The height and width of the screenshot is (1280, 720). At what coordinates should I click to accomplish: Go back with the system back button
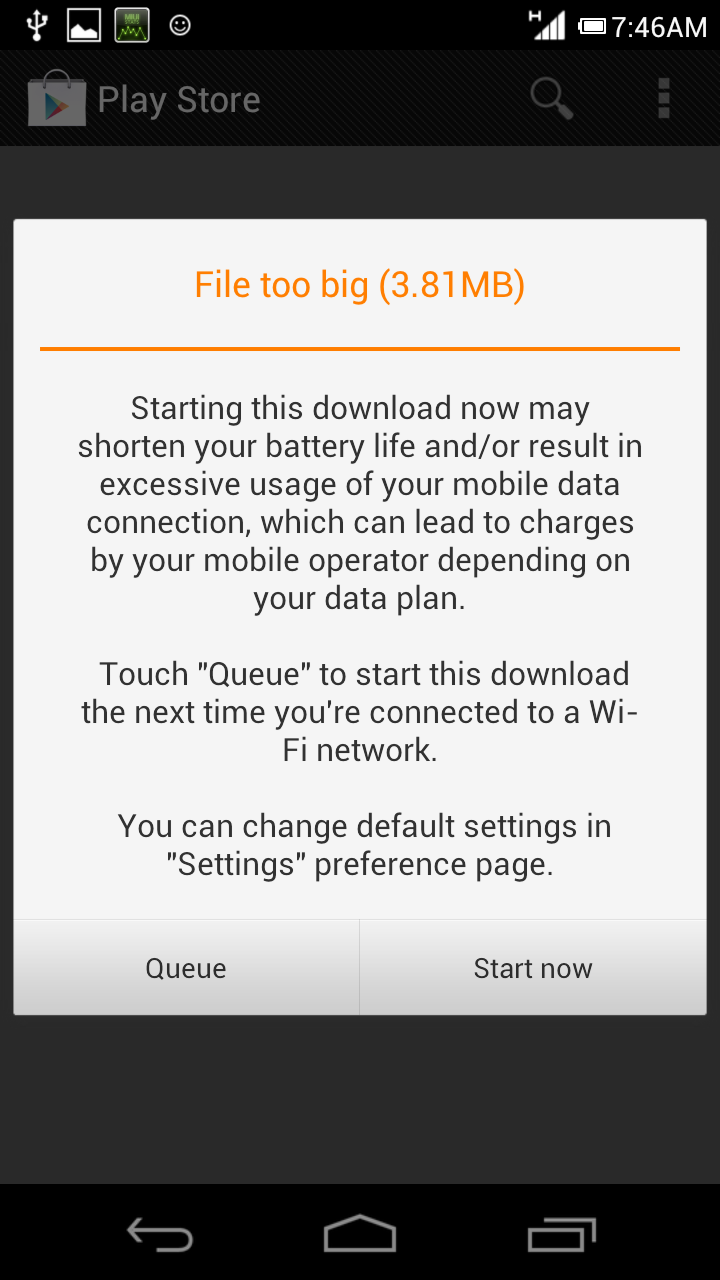[160, 1235]
